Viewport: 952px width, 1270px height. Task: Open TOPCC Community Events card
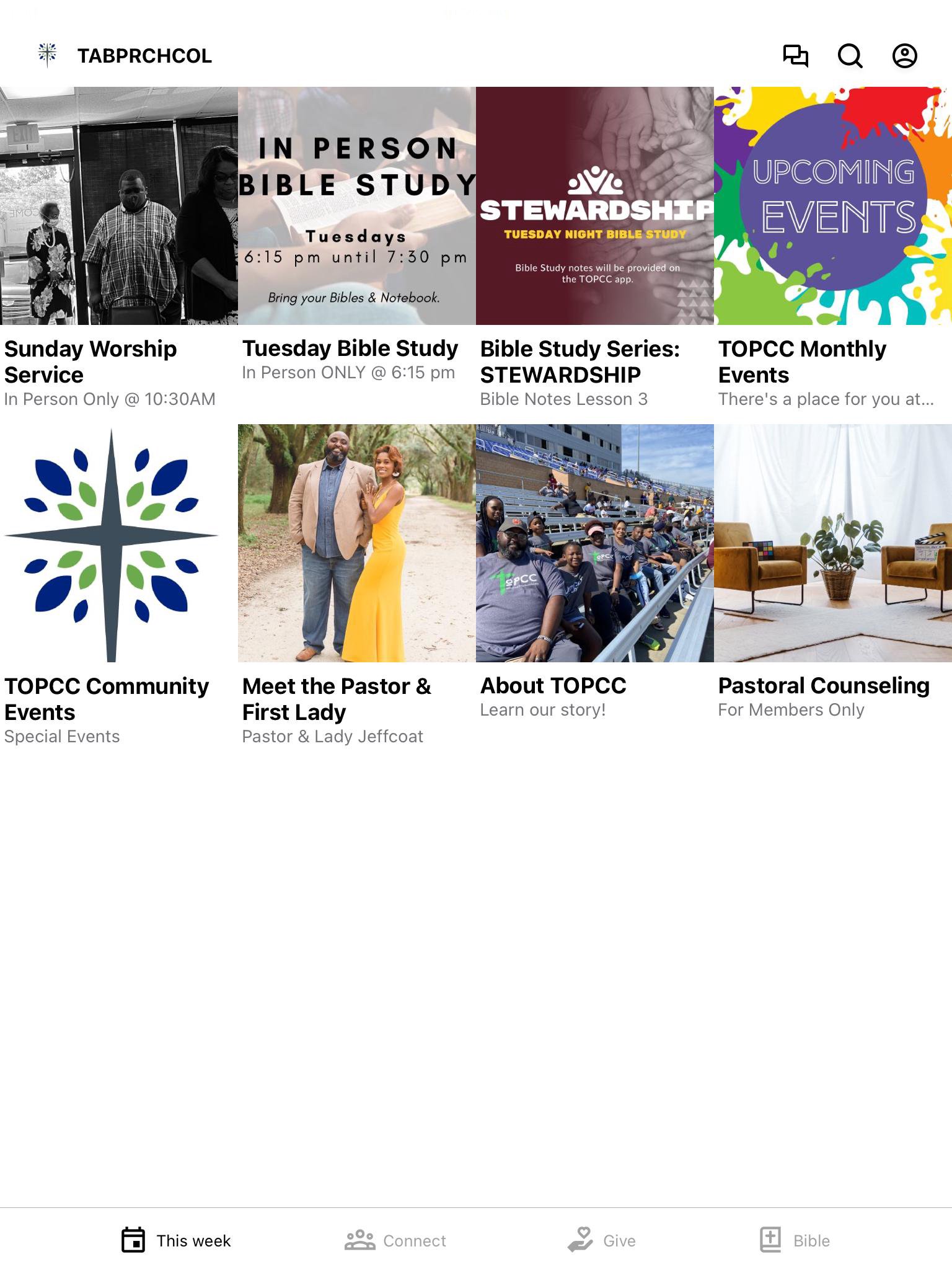click(x=118, y=544)
